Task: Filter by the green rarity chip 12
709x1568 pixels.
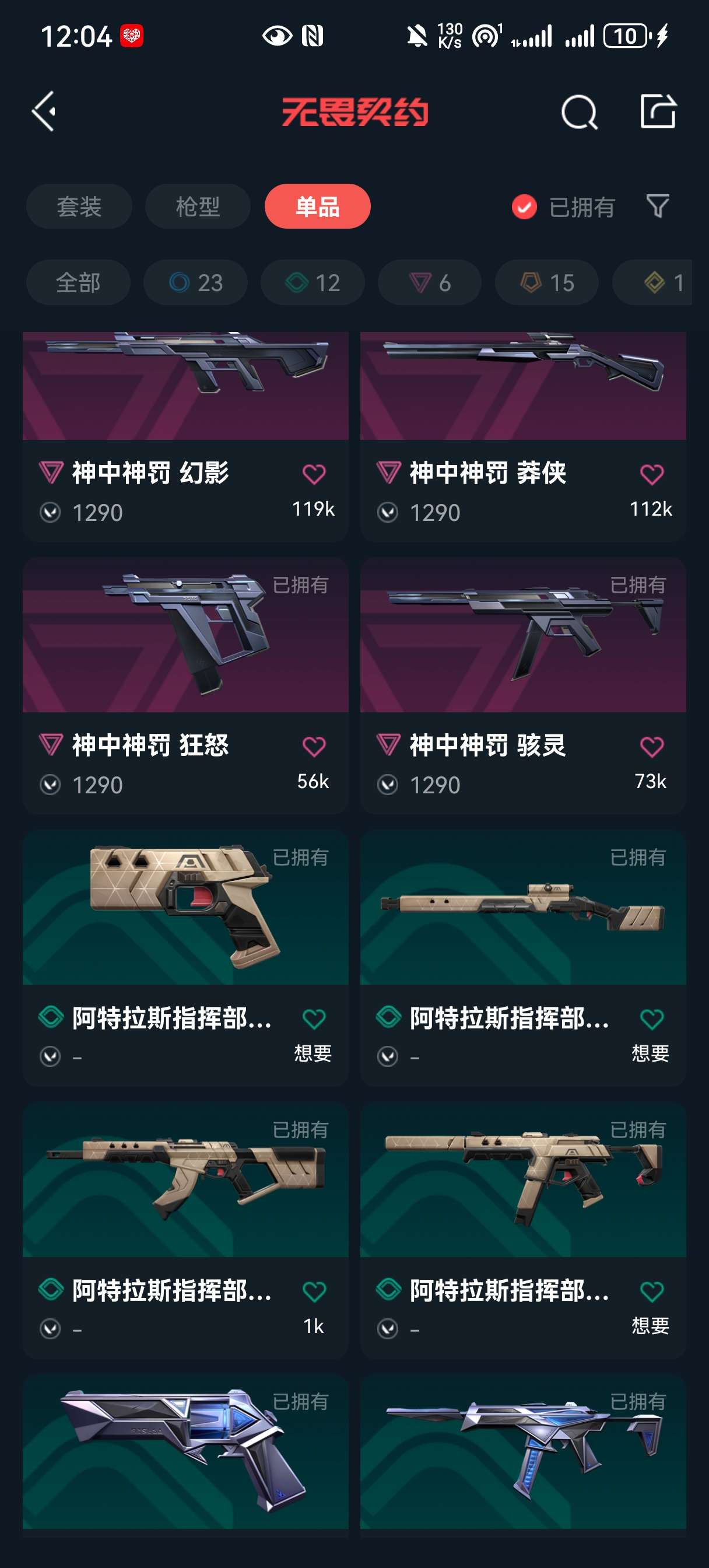Action: pyautogui.click(x=312, y=282)
